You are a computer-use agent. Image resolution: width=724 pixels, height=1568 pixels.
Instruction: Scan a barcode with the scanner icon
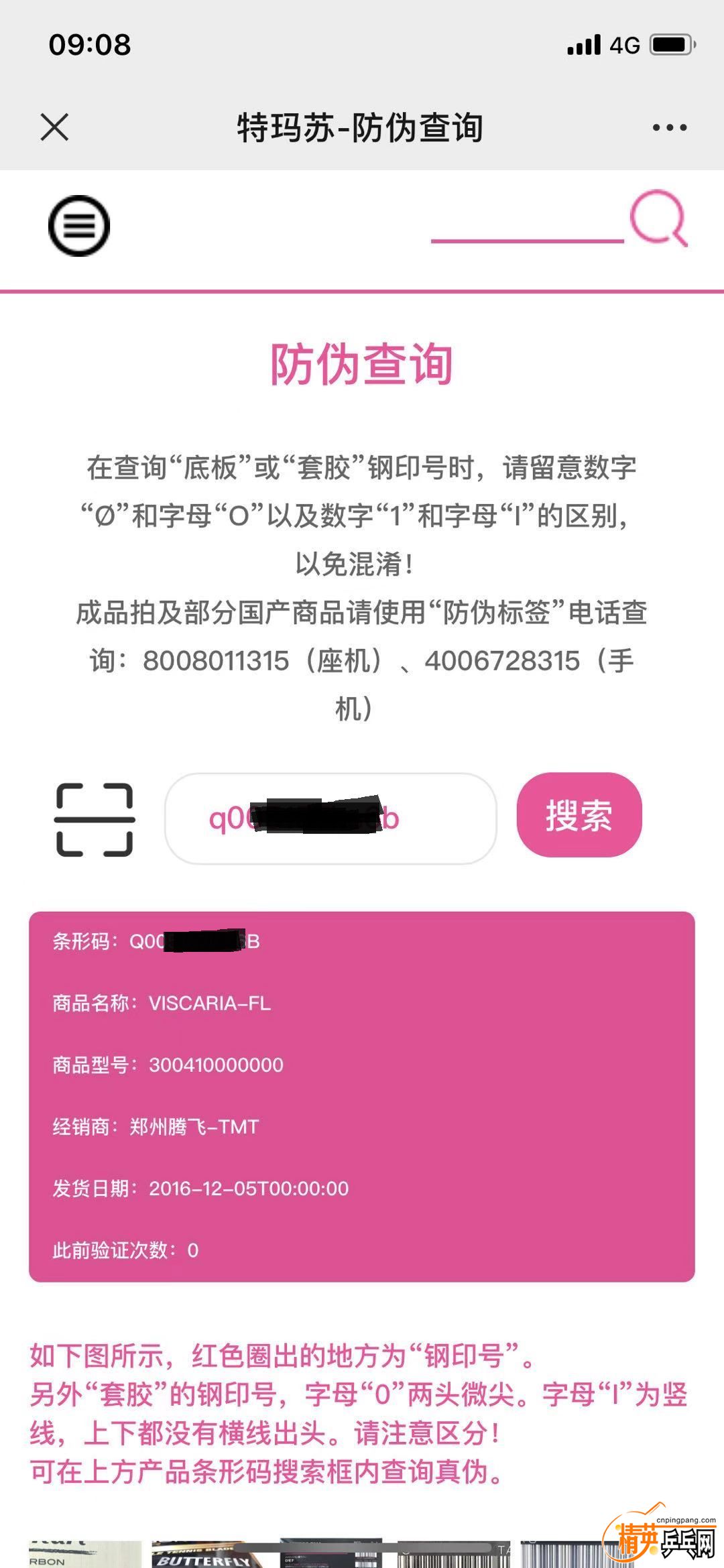point(95,819)
